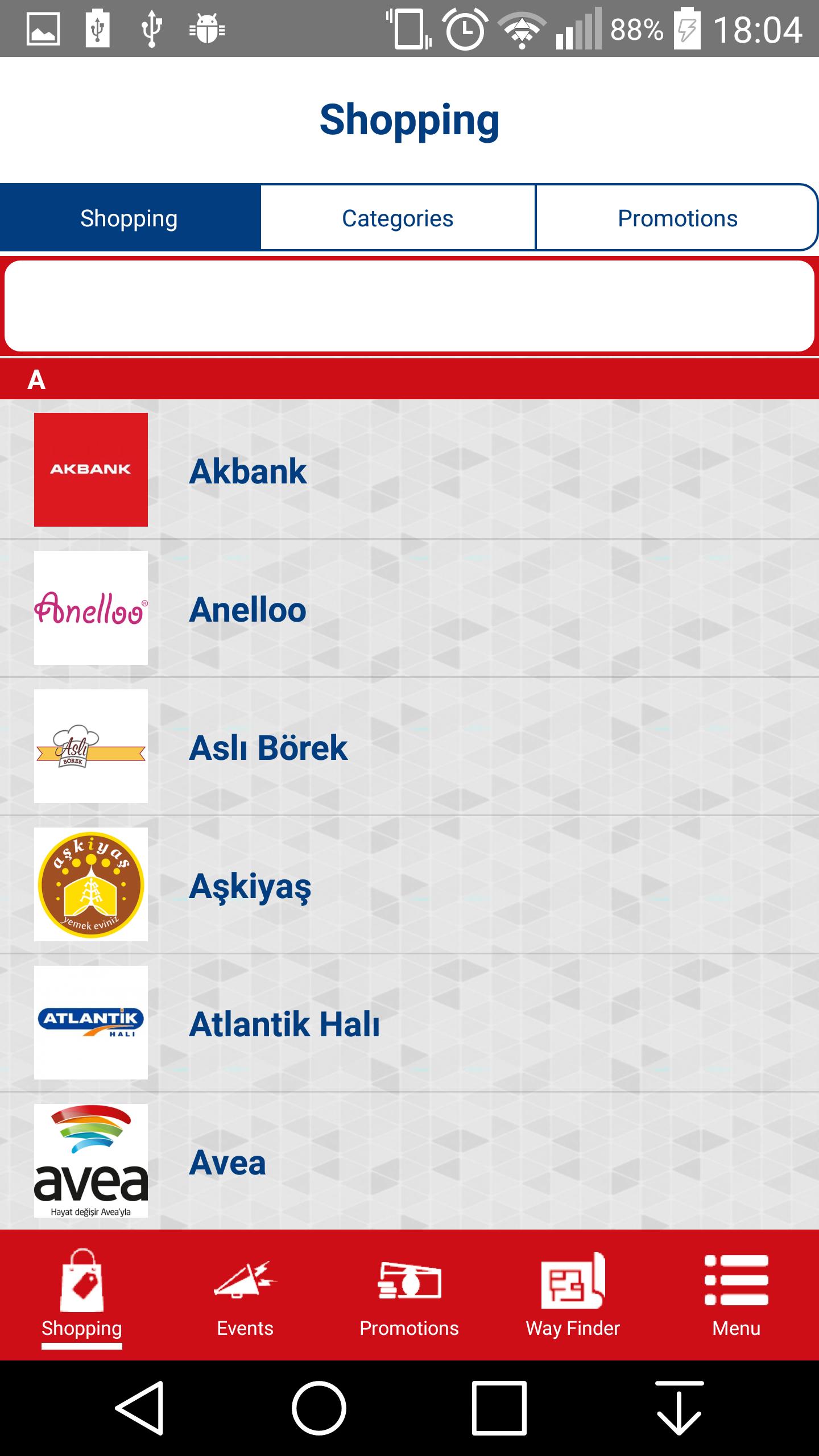Click the Aslı Börek chef logo
This screenshot has height=1456, width=819.
tap(91, 748)
